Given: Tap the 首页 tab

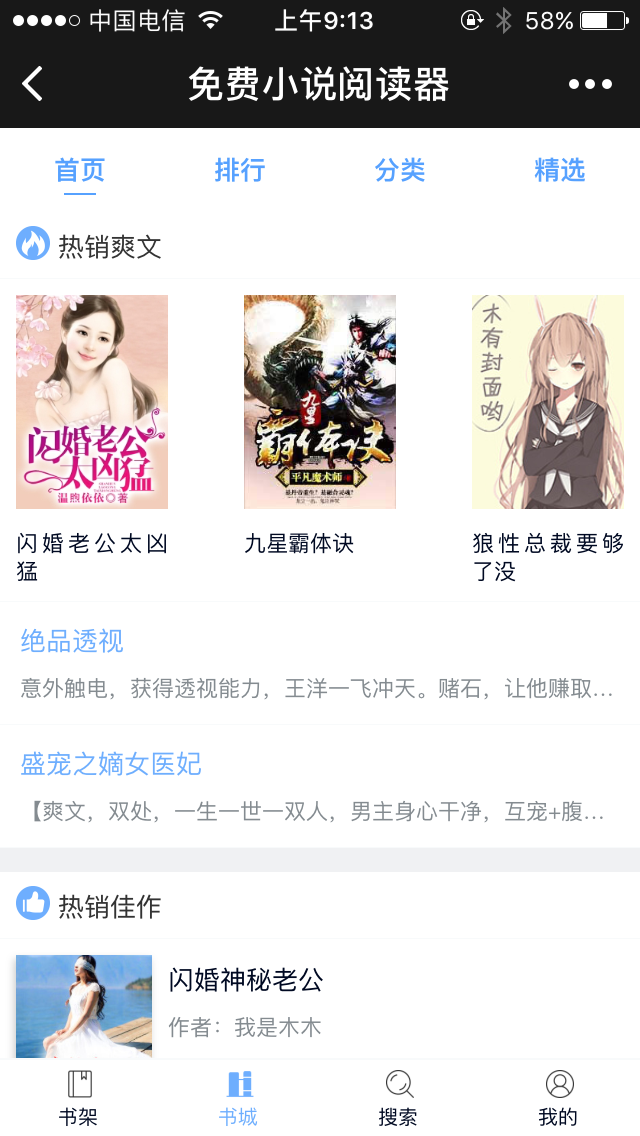Looking at the screenshot, I should pyautogui.click(x=80, y=170).
